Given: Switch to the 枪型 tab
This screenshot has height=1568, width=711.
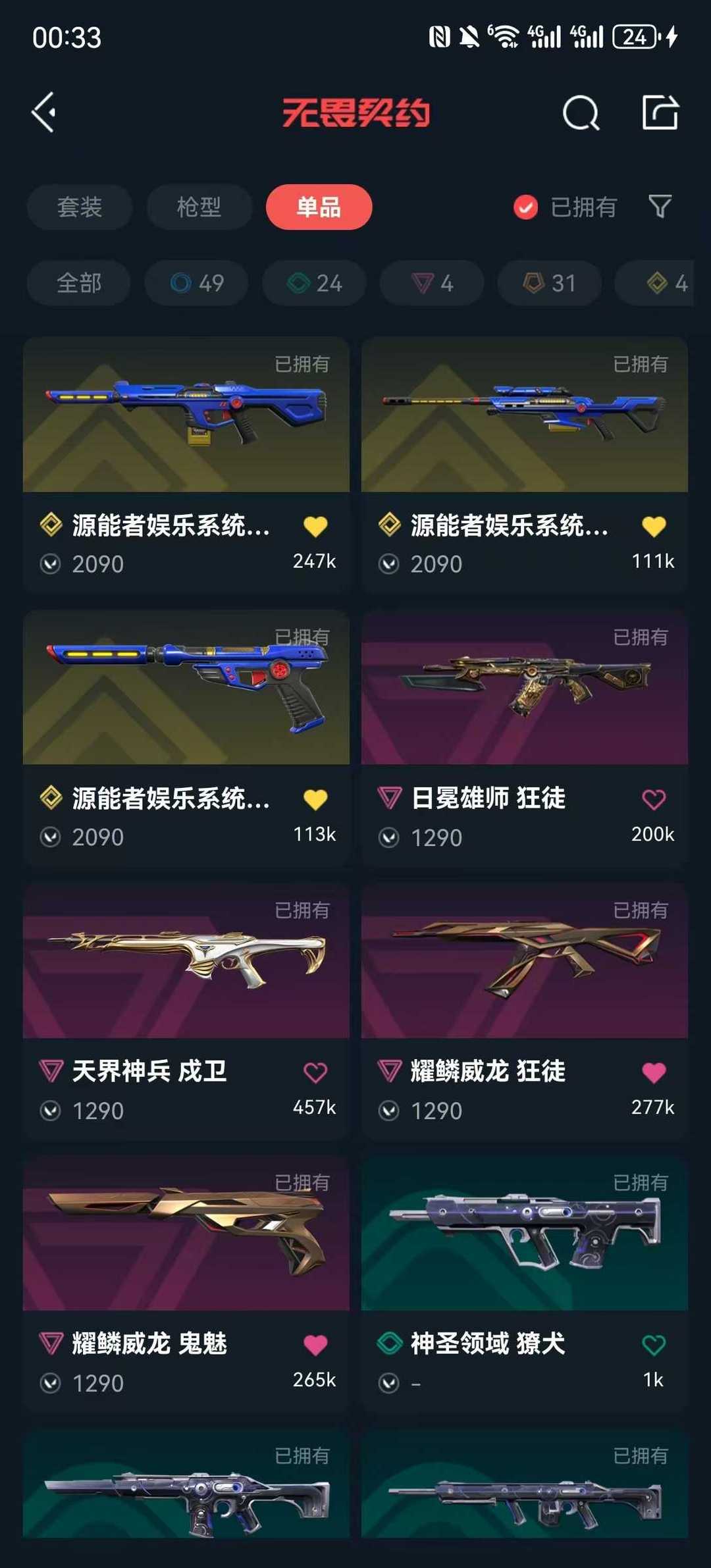Looking at the screenshot, I should pos(199,207).
